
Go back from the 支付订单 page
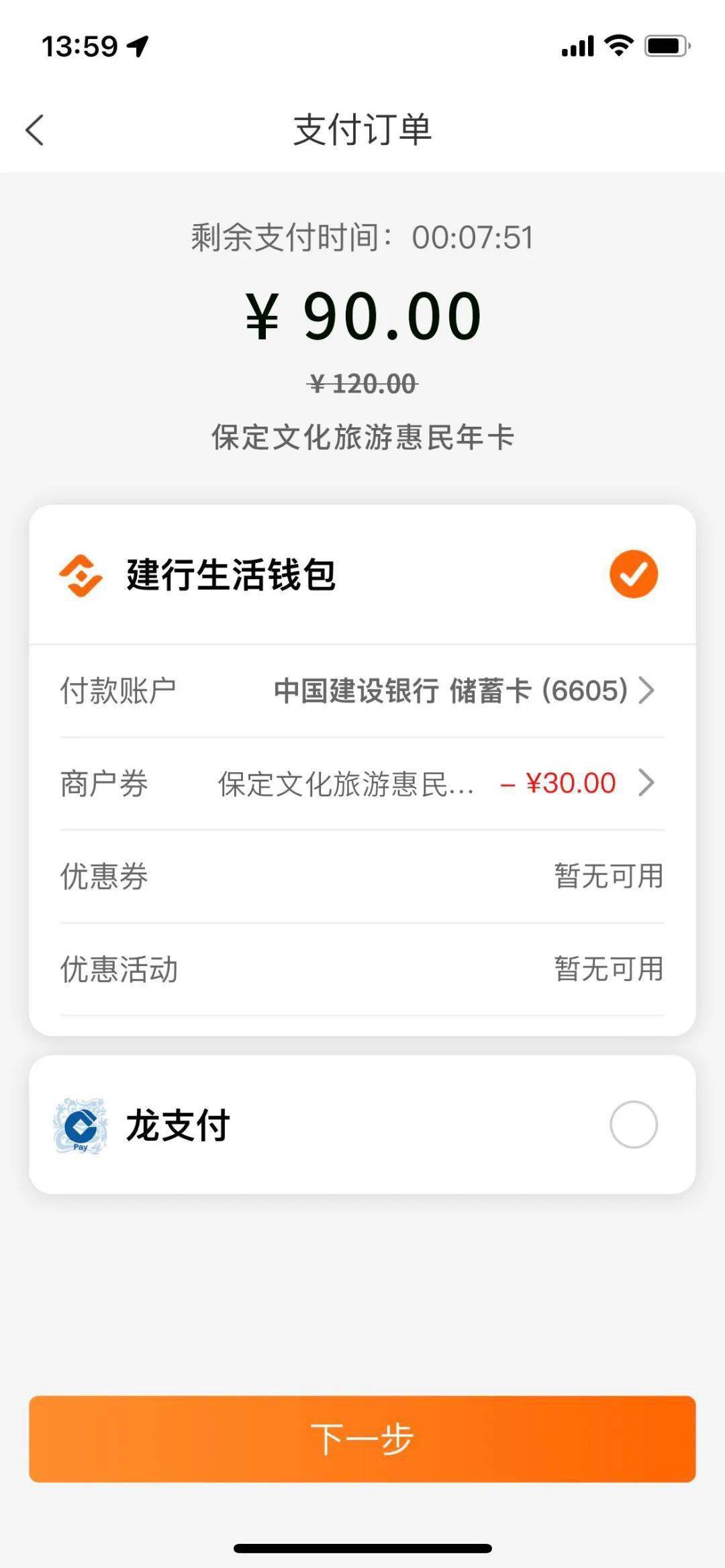[x=35, y=129]
